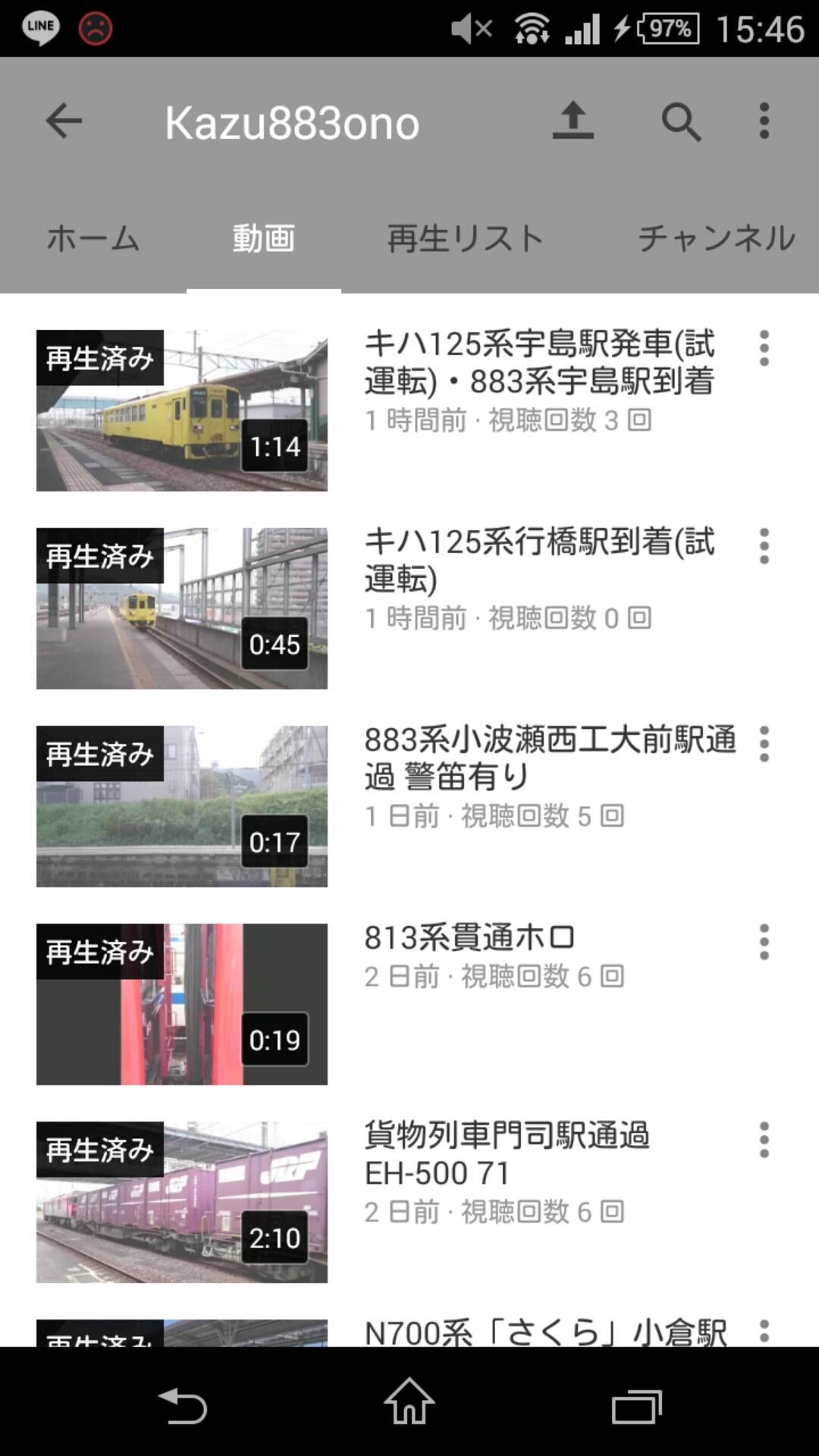Open options for キハ125系宇島駅発車 video

tap(763, 347)
